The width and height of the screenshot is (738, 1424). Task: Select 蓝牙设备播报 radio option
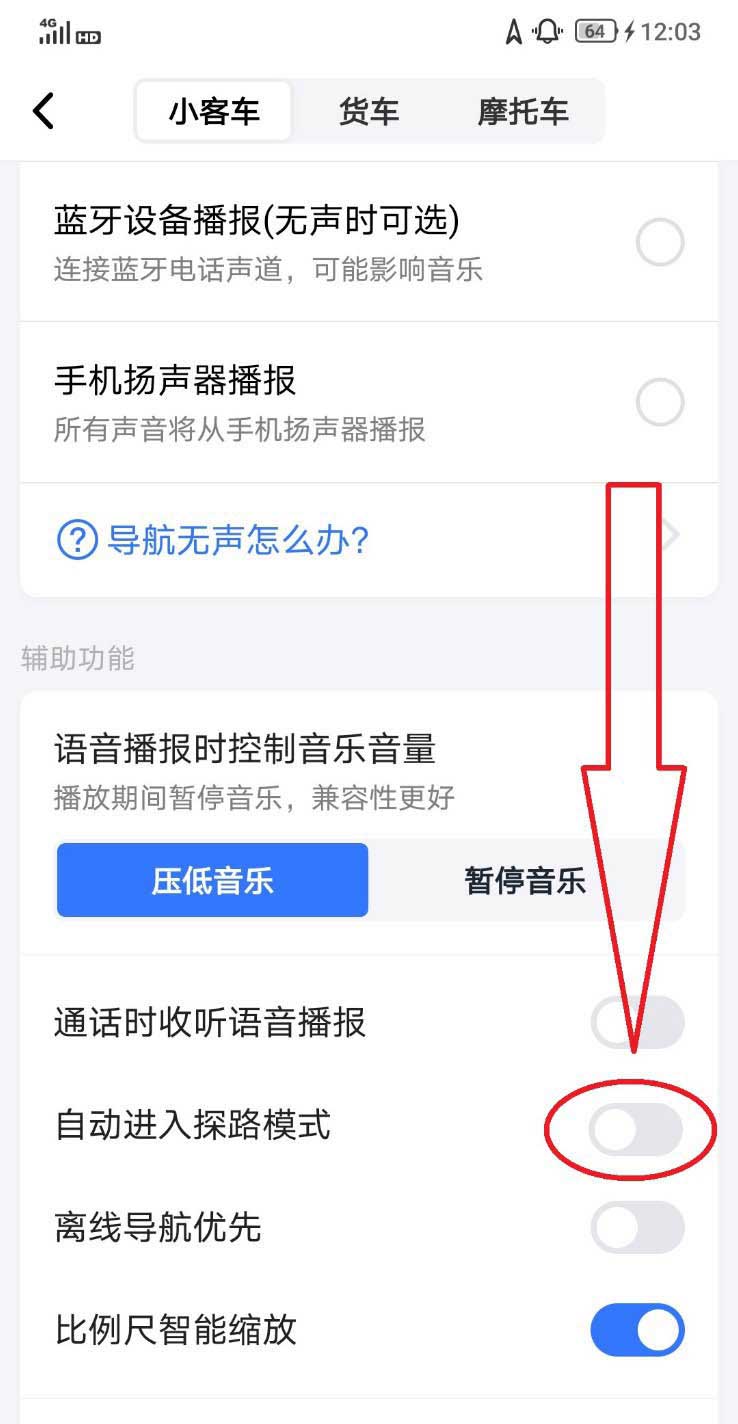coord(660,242)
